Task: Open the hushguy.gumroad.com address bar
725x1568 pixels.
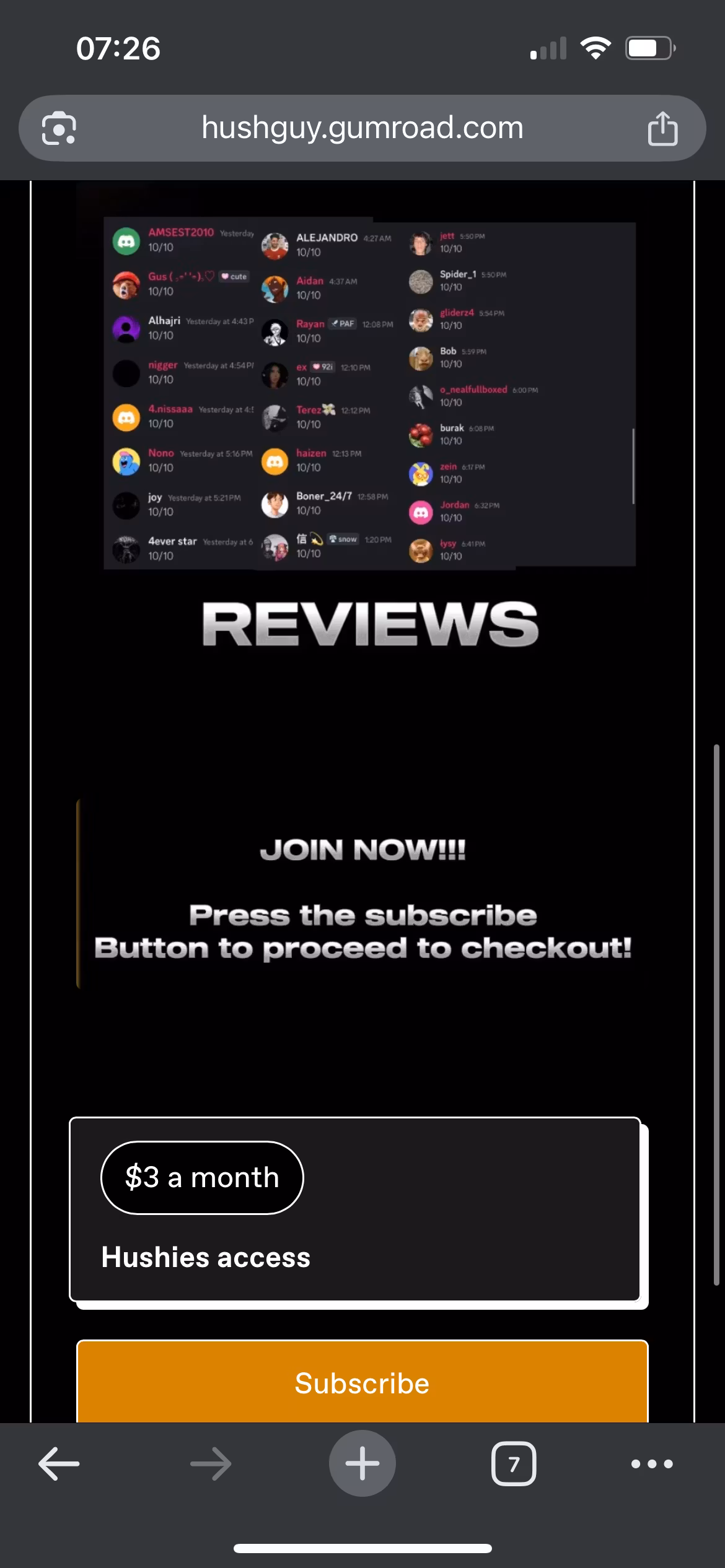Action: point(362,128)
